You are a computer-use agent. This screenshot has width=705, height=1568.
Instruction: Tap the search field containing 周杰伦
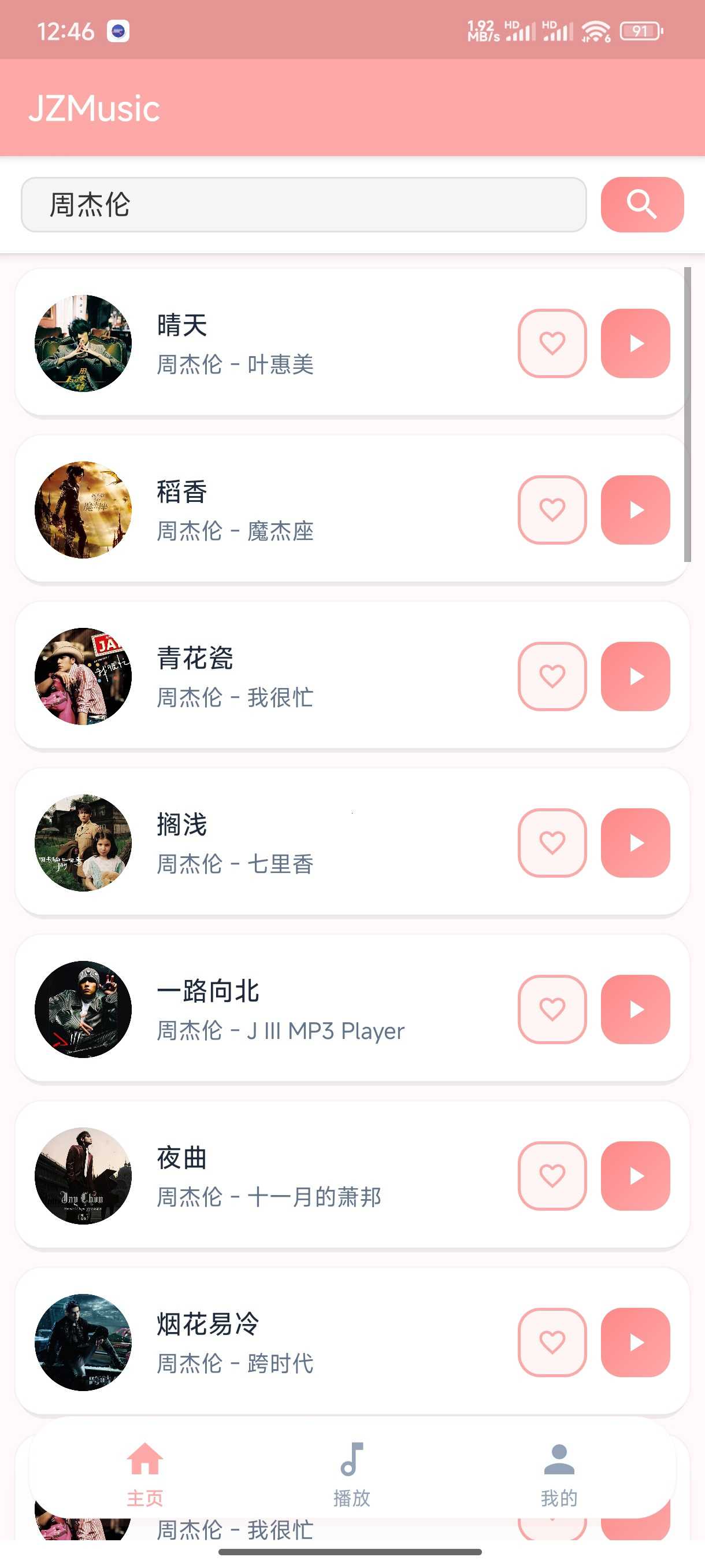click(303, 205)
